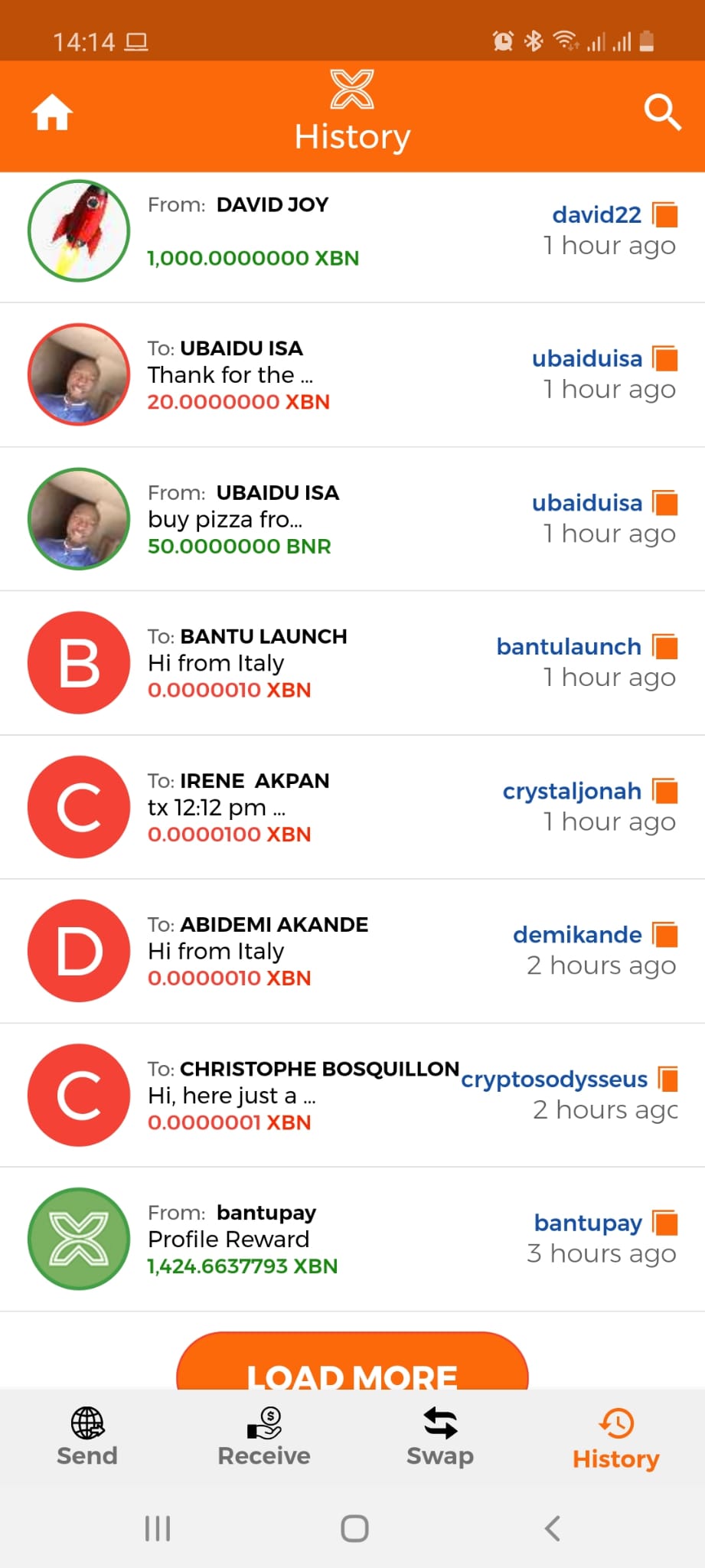
Task: Open the Profile Reward from bantupay
Action: pos(352,1239)
